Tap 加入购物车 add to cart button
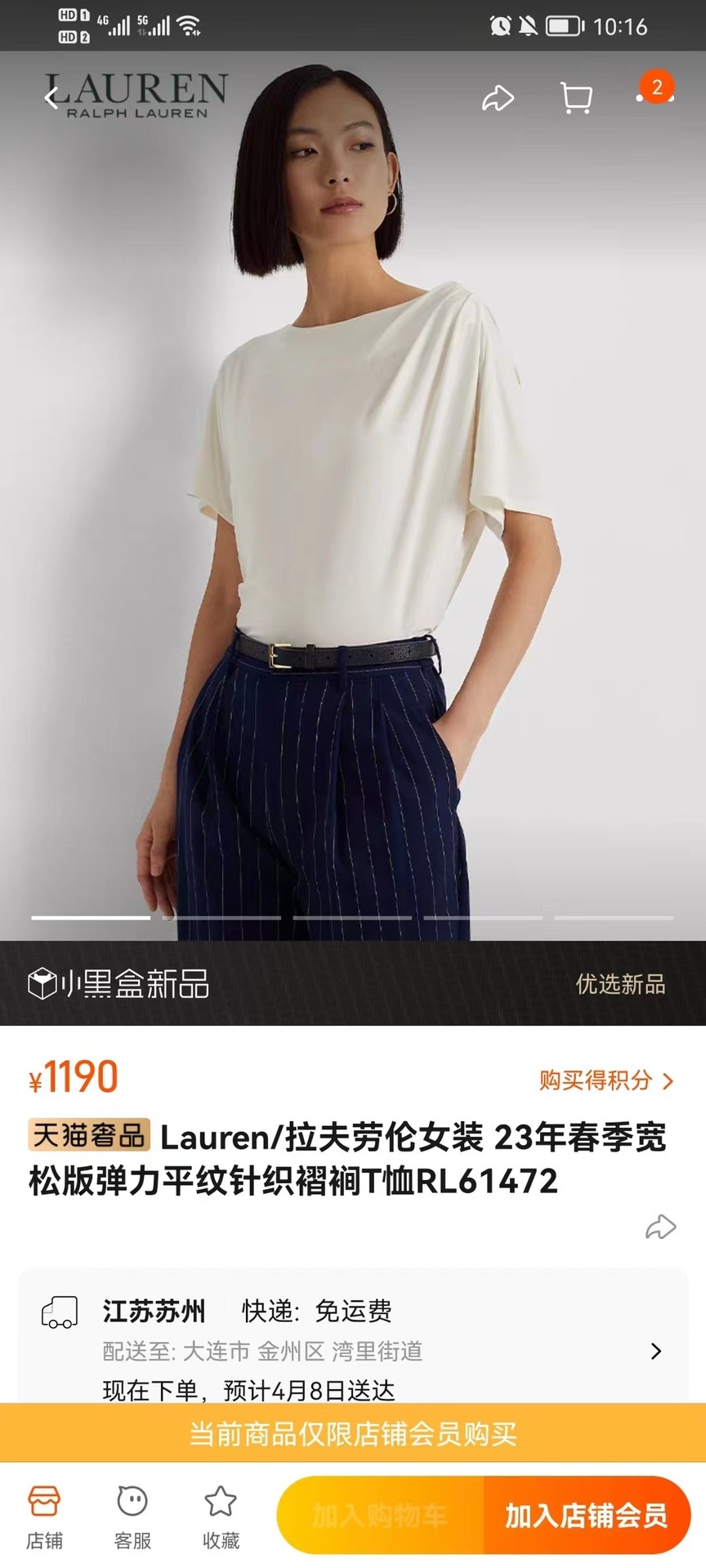This screenshot has height=1568, width=706. (380, 1516)
